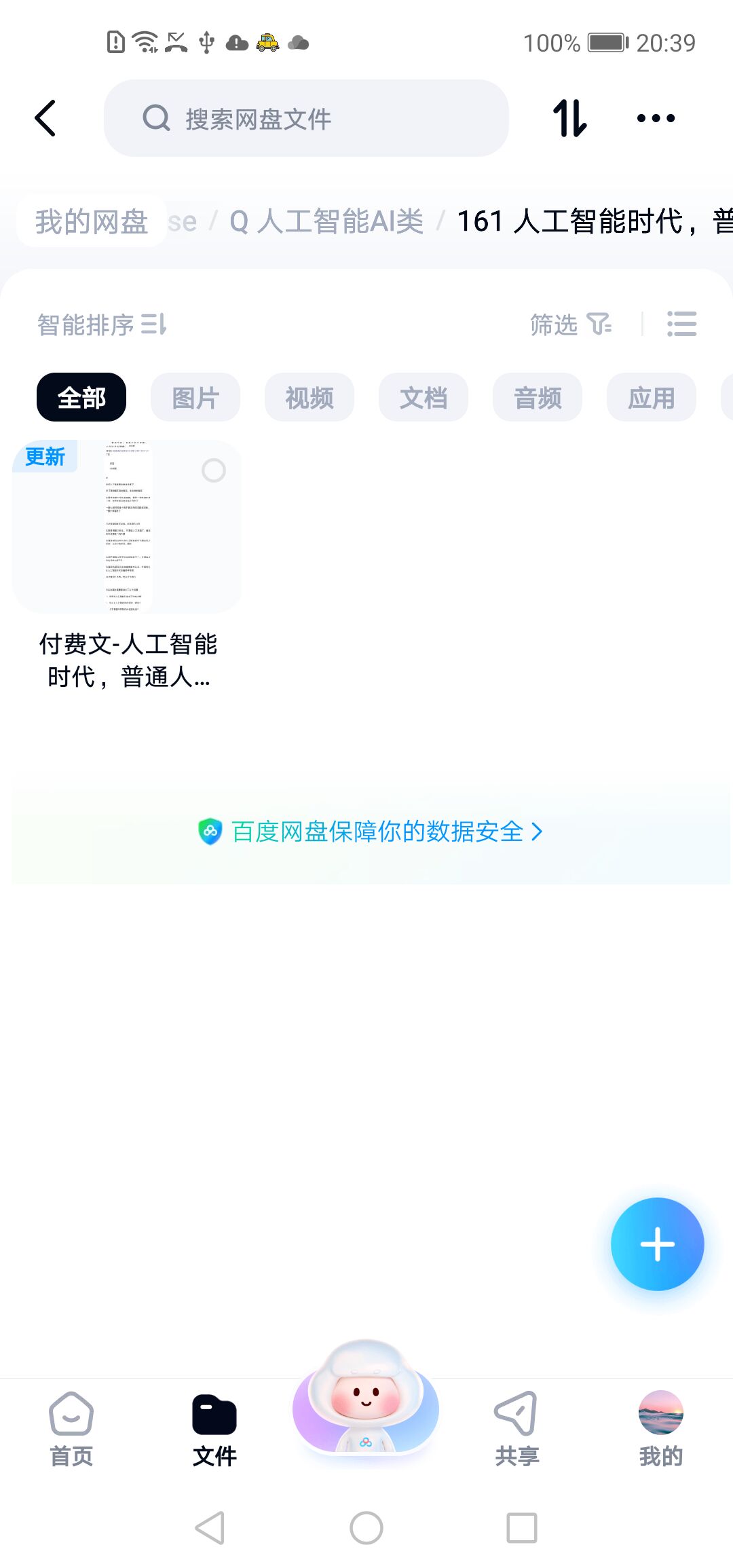Change the 智能排序 sort order
Image resolution: width=733 pixels, height=1568 pixels.
(x=102, y=324)
